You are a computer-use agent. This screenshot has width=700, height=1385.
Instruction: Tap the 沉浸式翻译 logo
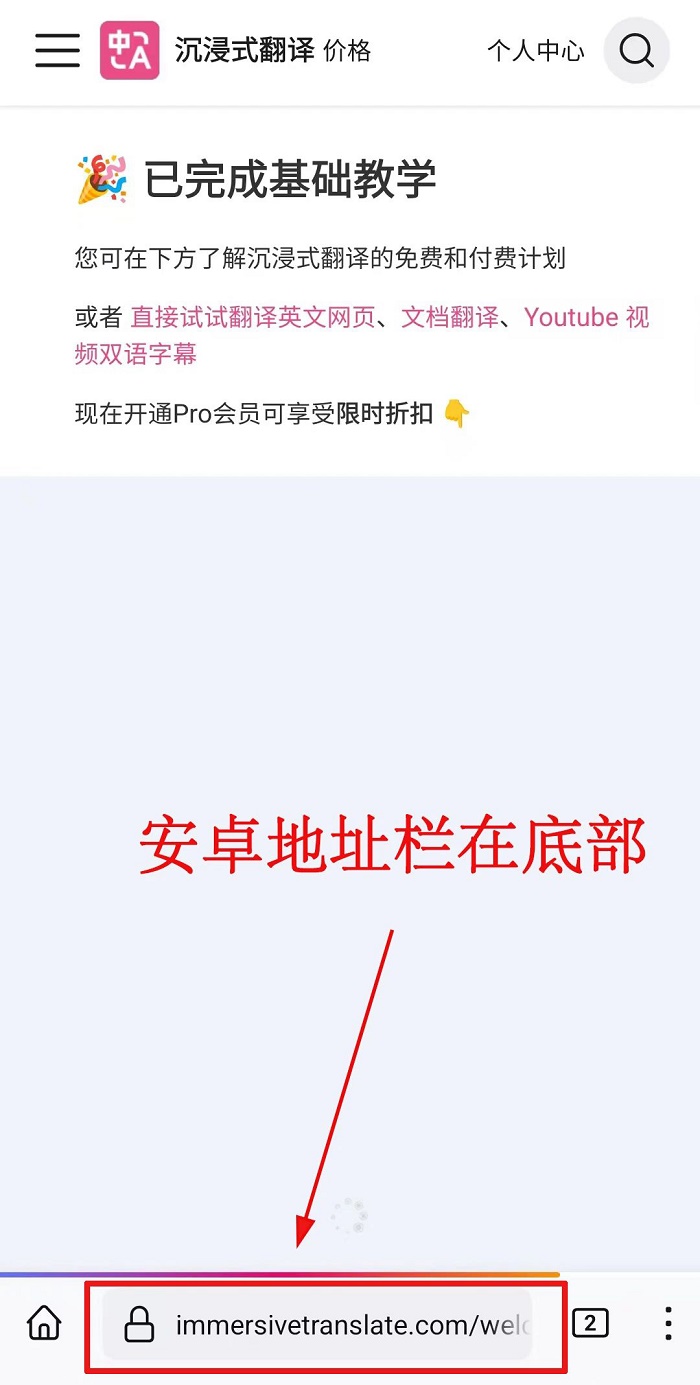pyautogui.click(x=129, y=50)
